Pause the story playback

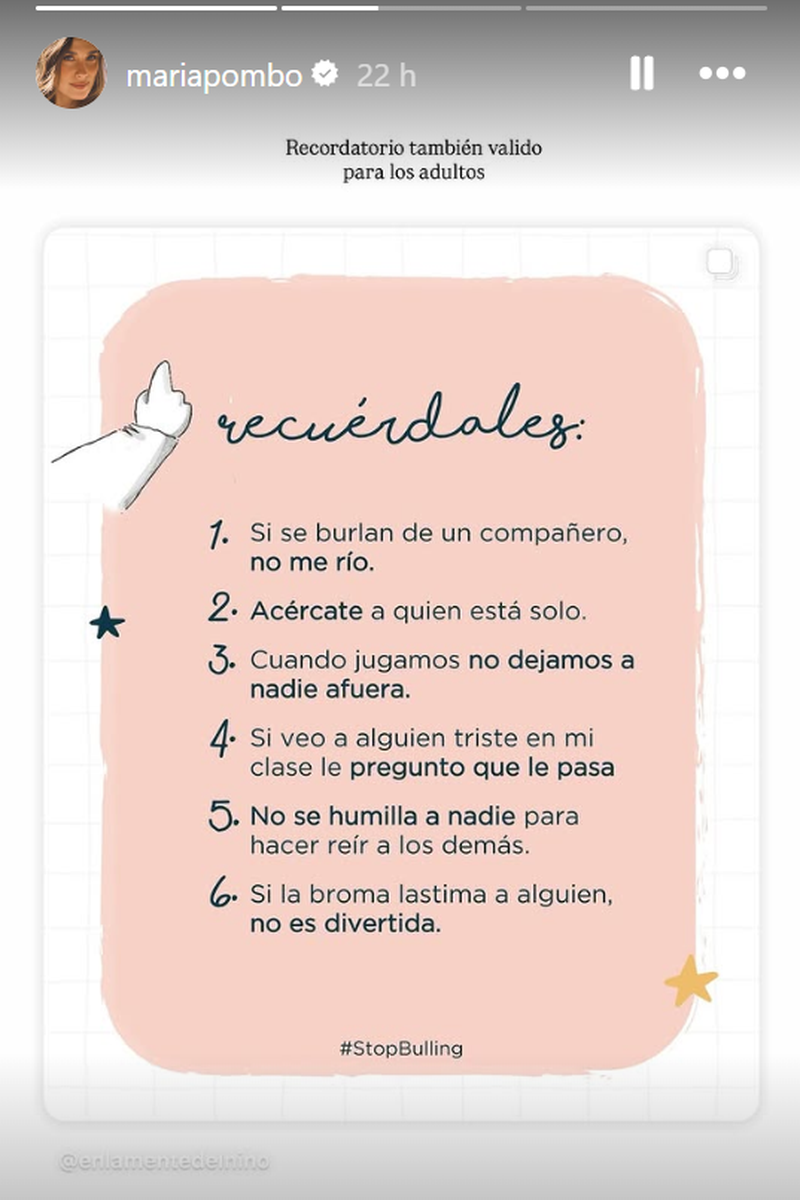coord(641,74)
